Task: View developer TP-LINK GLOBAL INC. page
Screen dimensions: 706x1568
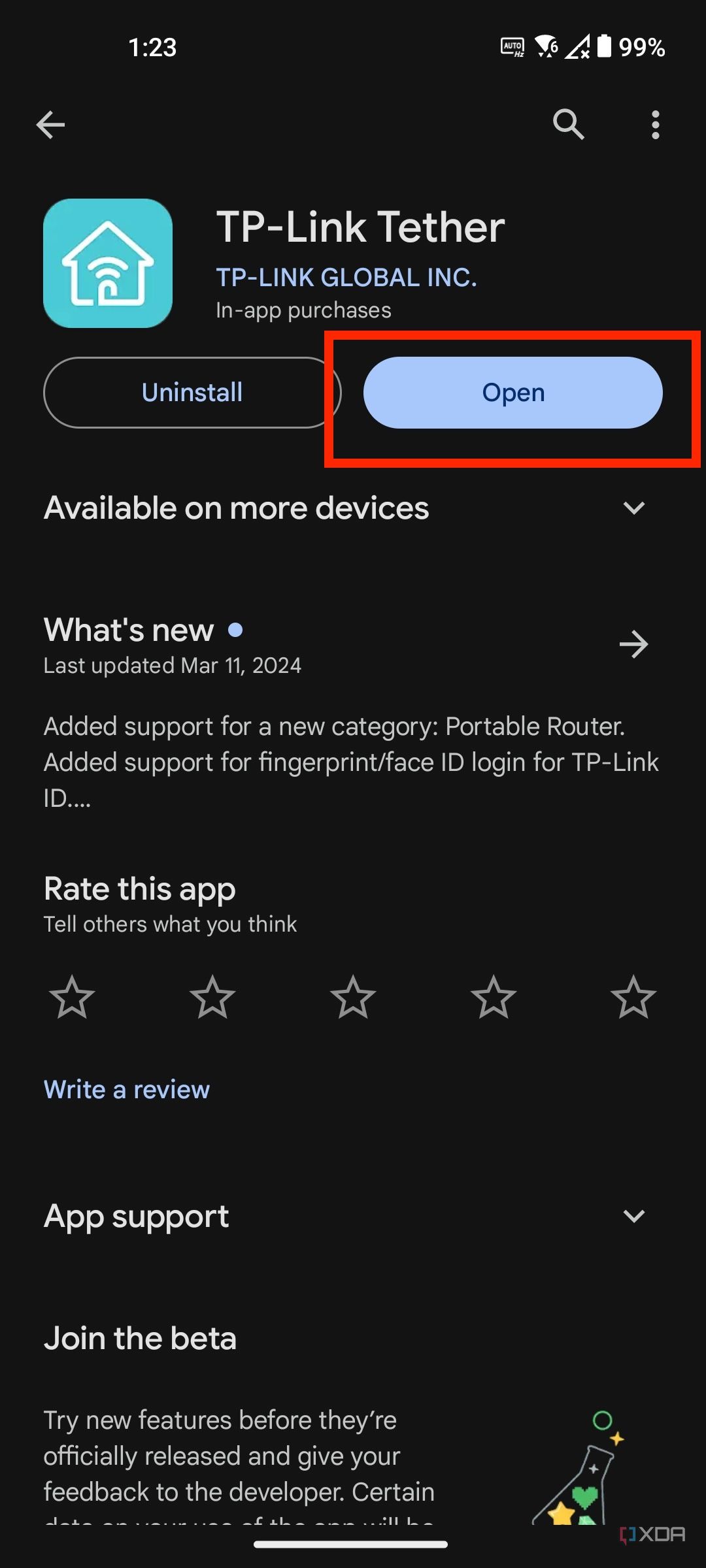Action: (x=346, y=278)
